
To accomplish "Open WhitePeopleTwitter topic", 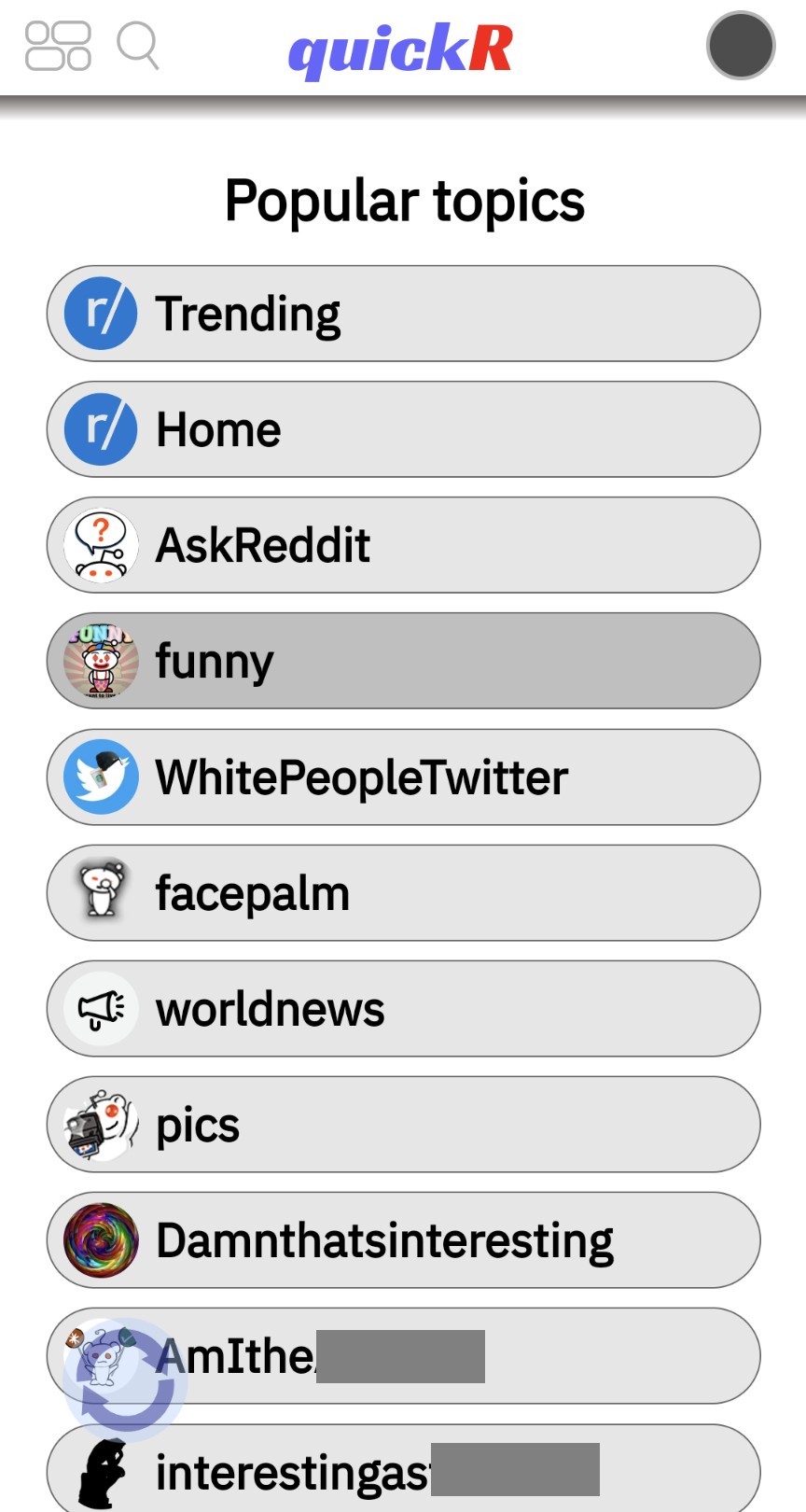I will [403, 777].
